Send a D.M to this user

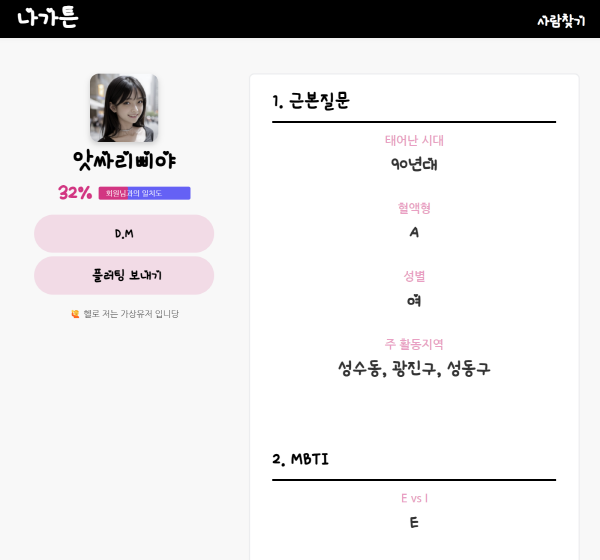[x=124, y=234]
